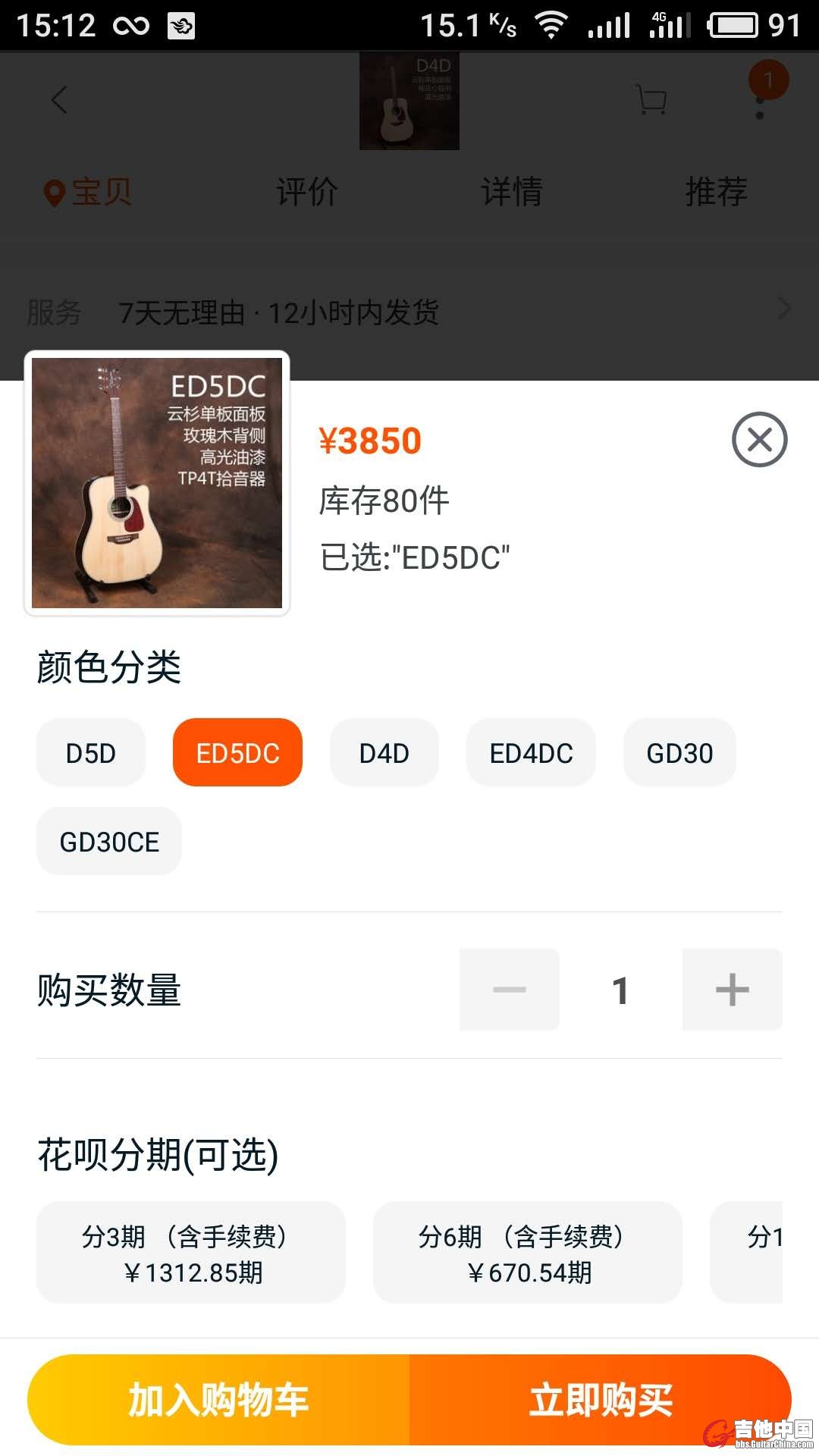Screen dimensions: 819x1456
Task: Select the GD30 model chip
Action: tap(679, 753)
